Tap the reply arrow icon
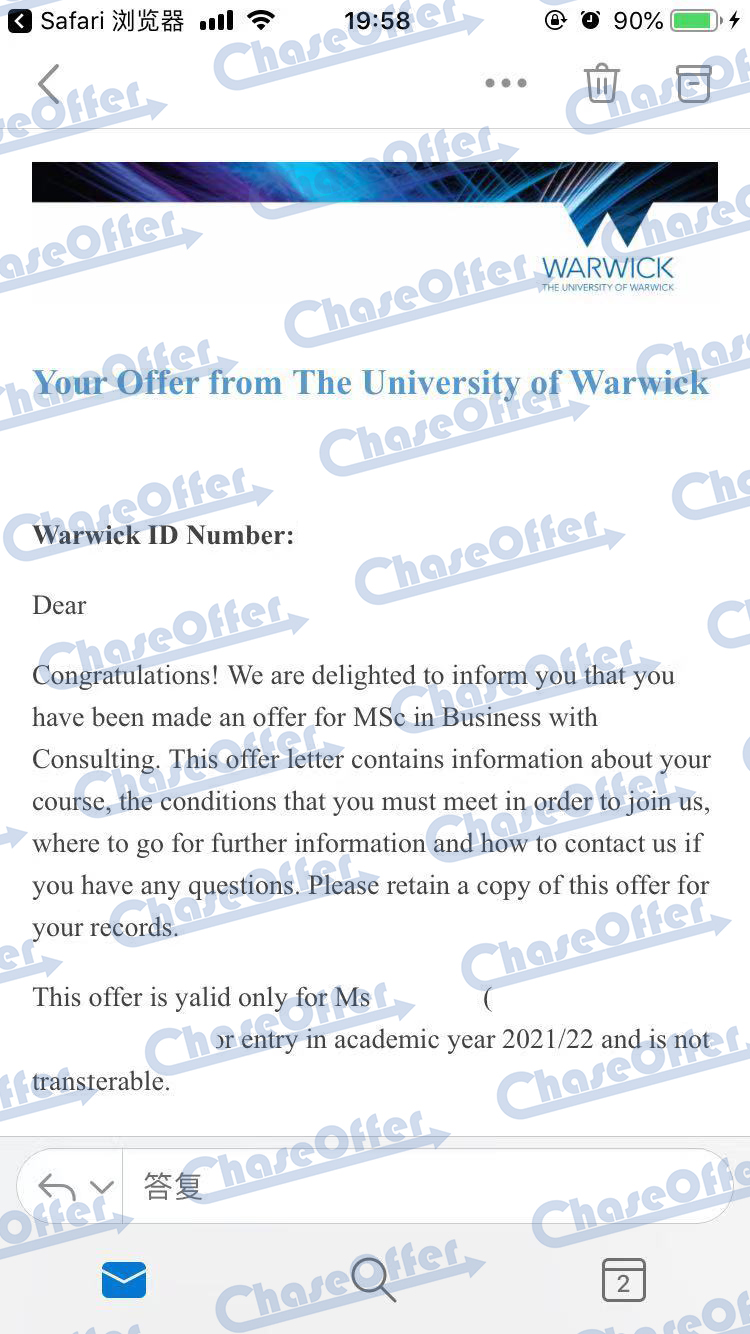 57,1187
